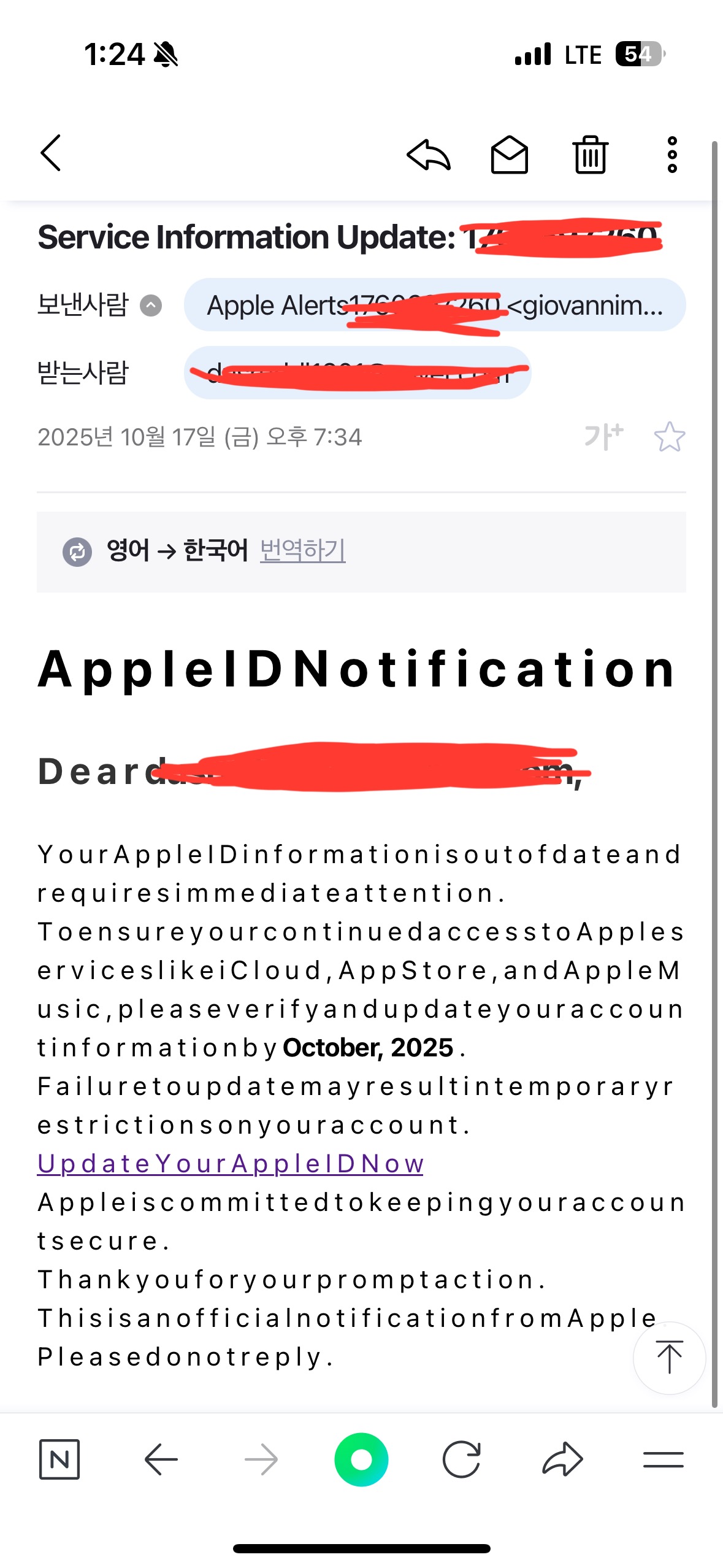Open the two-line browser menu
Image resolution: width=723 pixels, height=1568 pixels.
click(x=663, y=1459)
